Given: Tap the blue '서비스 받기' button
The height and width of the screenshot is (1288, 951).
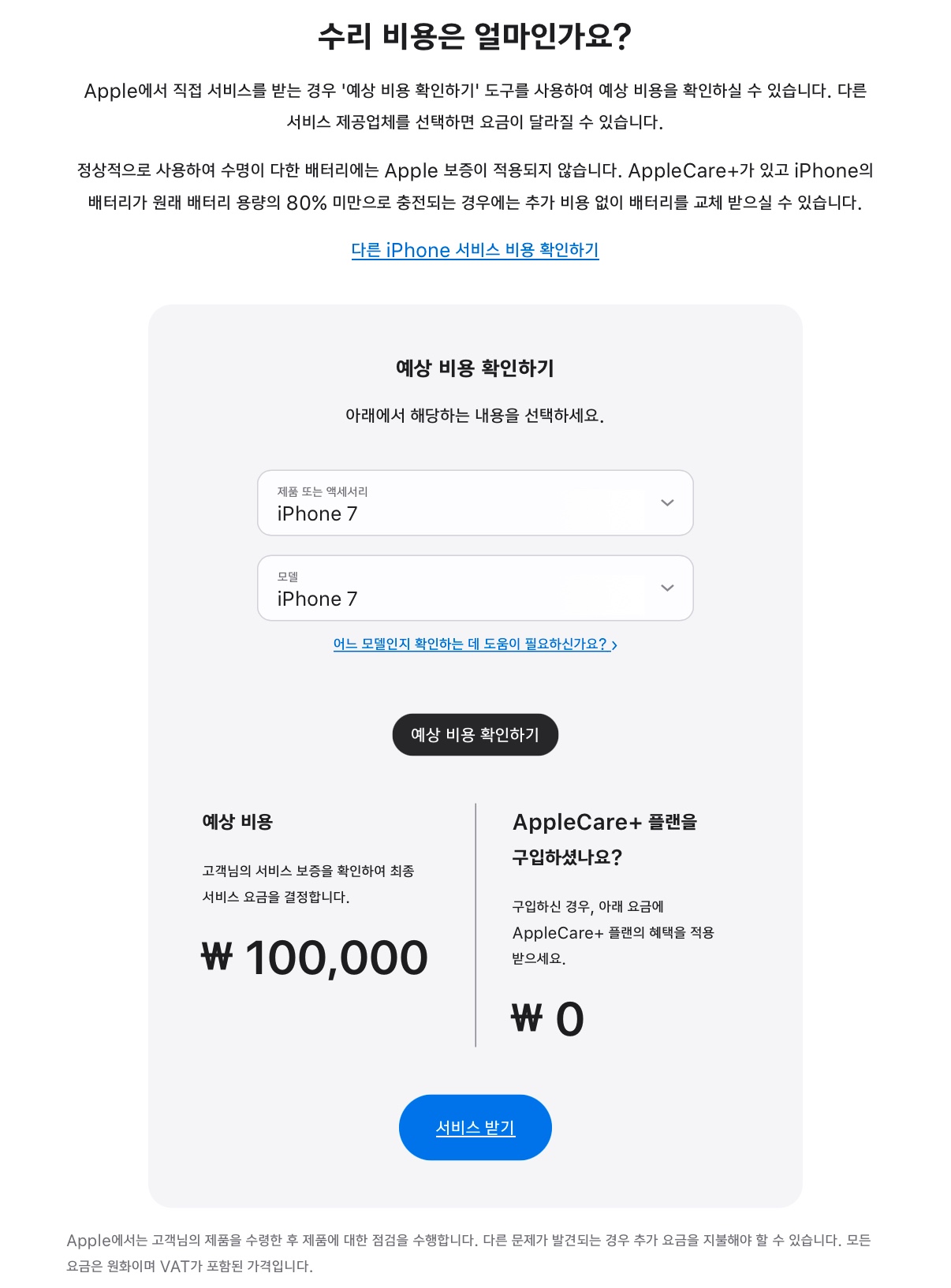Looking at the screenshot, I should [x=475, y=1128].
